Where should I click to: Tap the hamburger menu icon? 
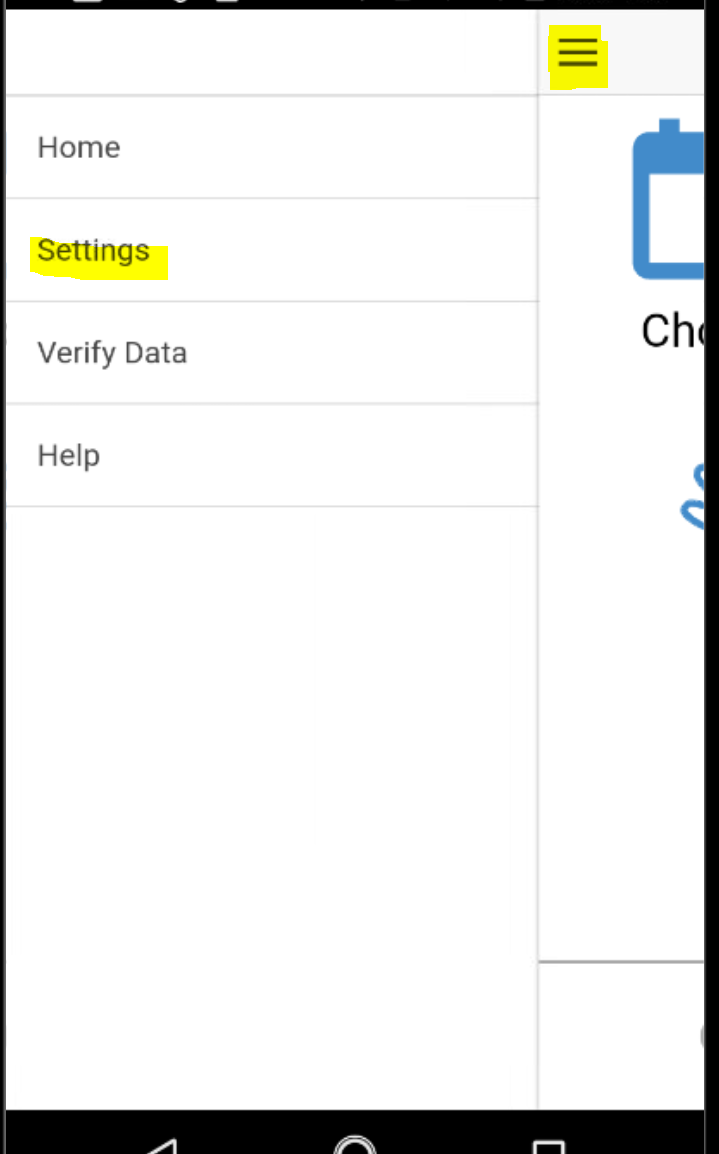[x=577, y=53]
